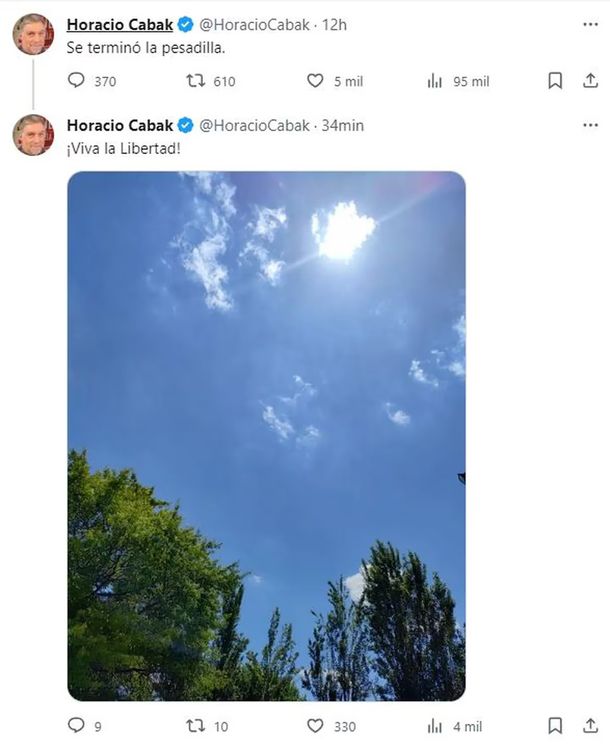Open Horacio Cabak's profile from the 12h post name
The image size is (610, 747).
[x=119, y=24]
